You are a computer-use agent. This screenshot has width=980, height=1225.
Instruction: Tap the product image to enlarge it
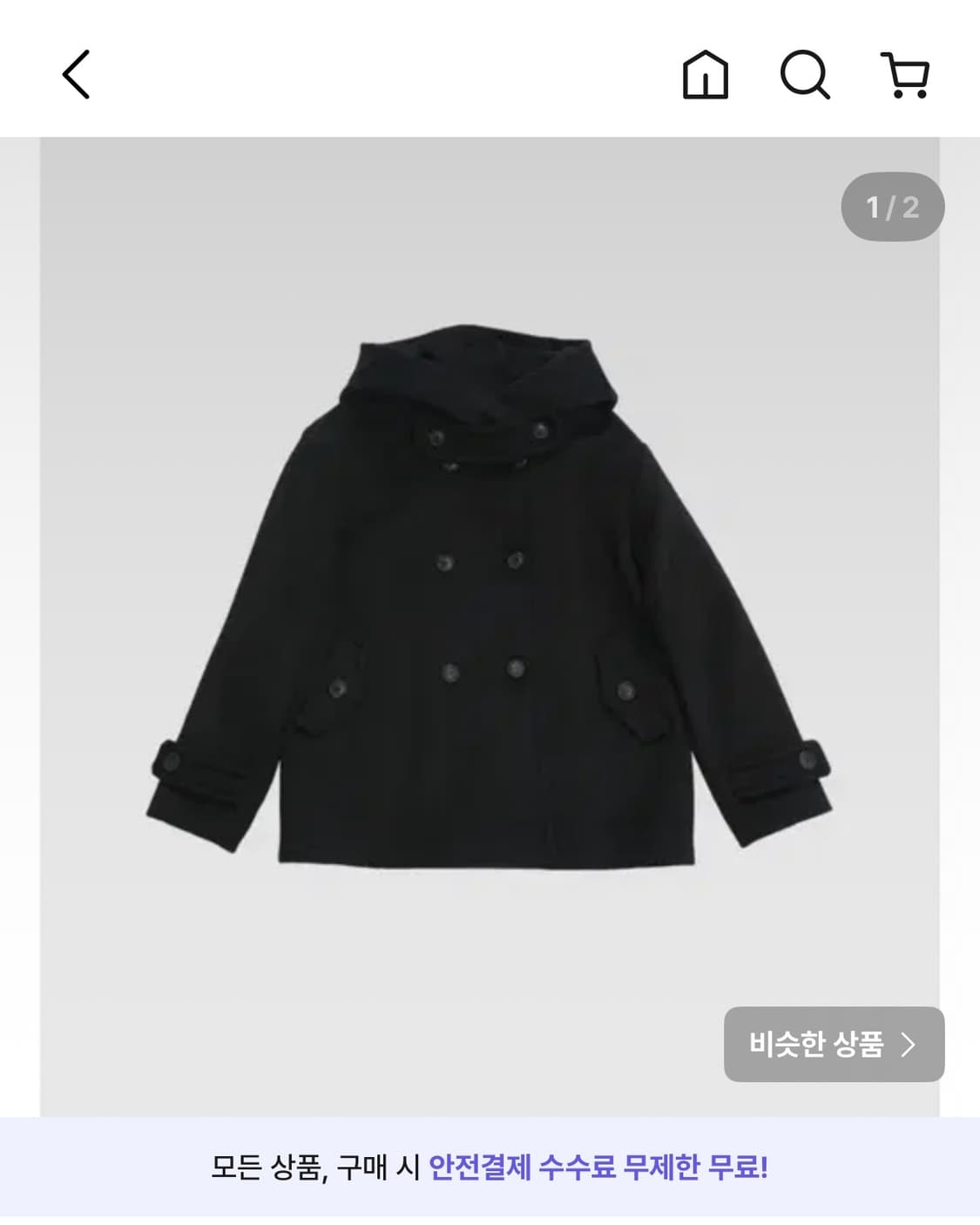click(x=490, y=610)
